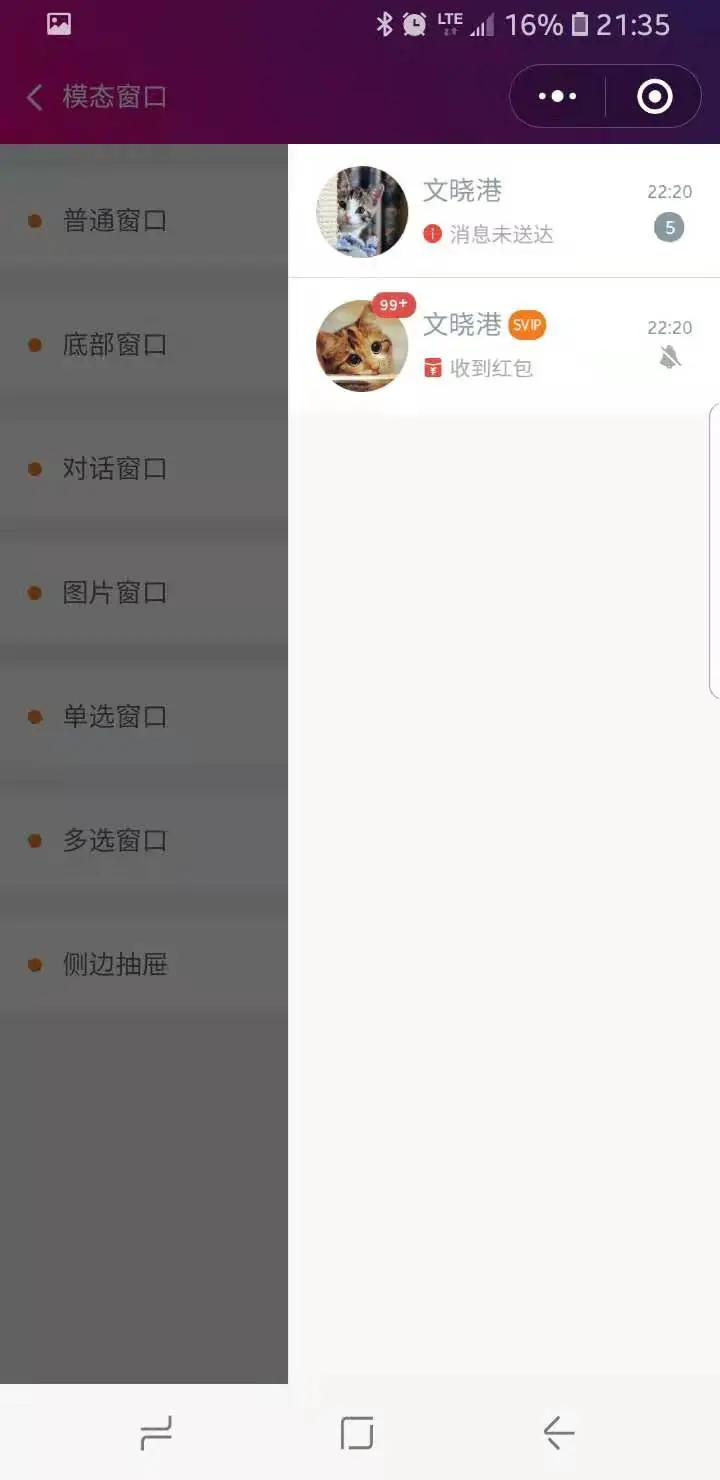Tap the system back button
Image resolution: width=720 pixels, height=1480 pixels.
click(558, 1433)
